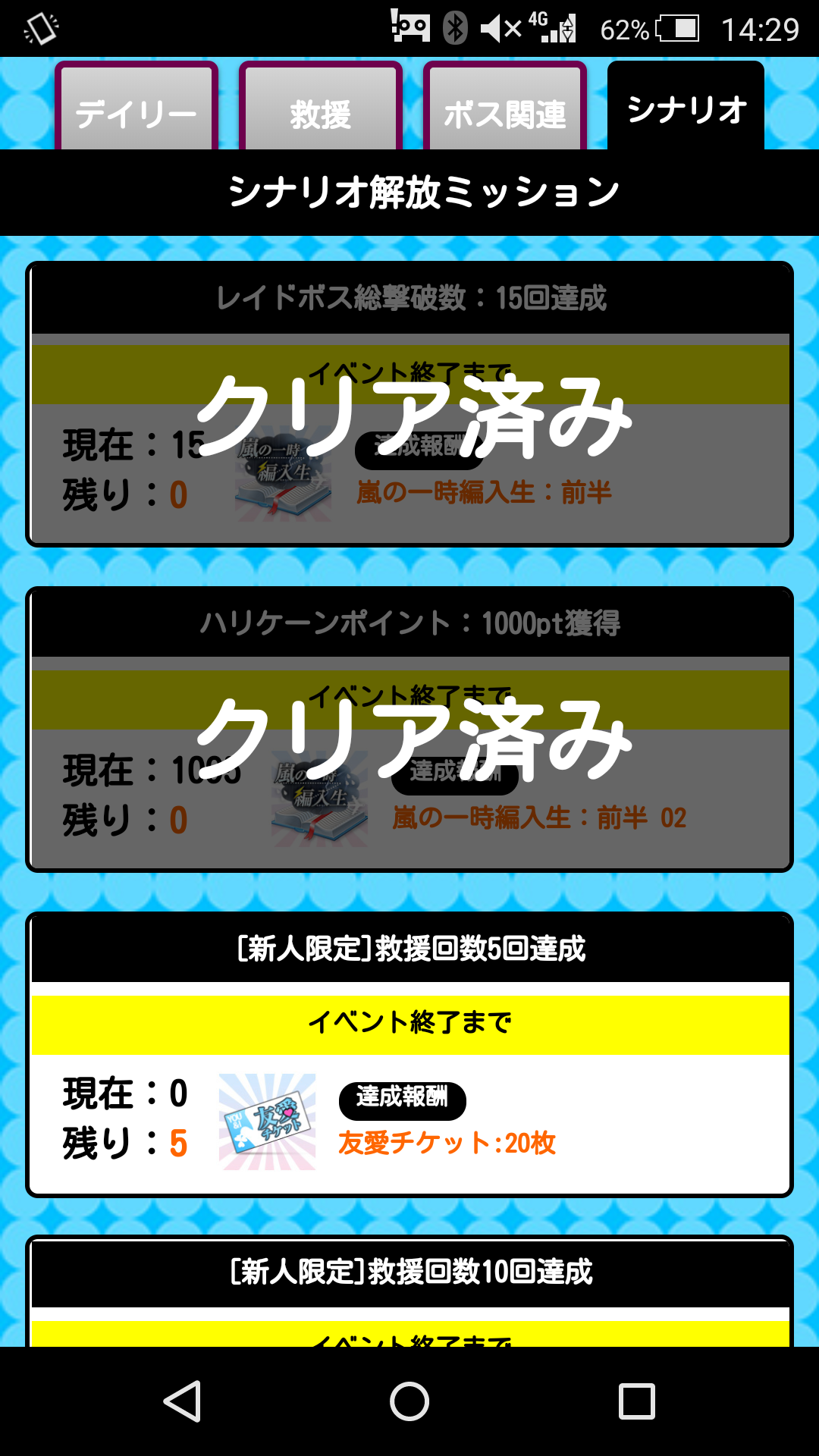
Task: Return to the home screen
Action: pos(409,1401)
